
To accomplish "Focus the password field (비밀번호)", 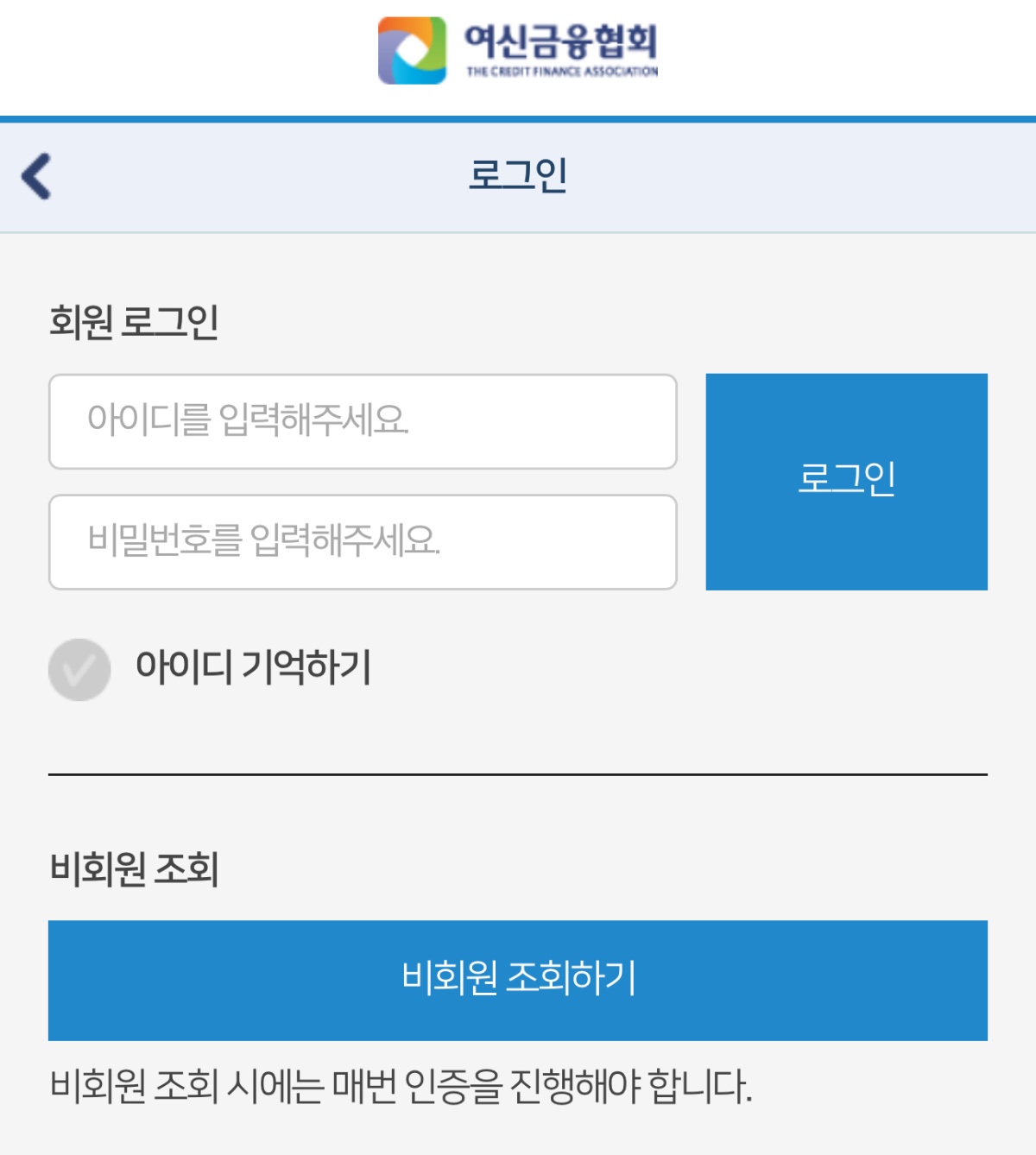I will [x=363, y=542].
